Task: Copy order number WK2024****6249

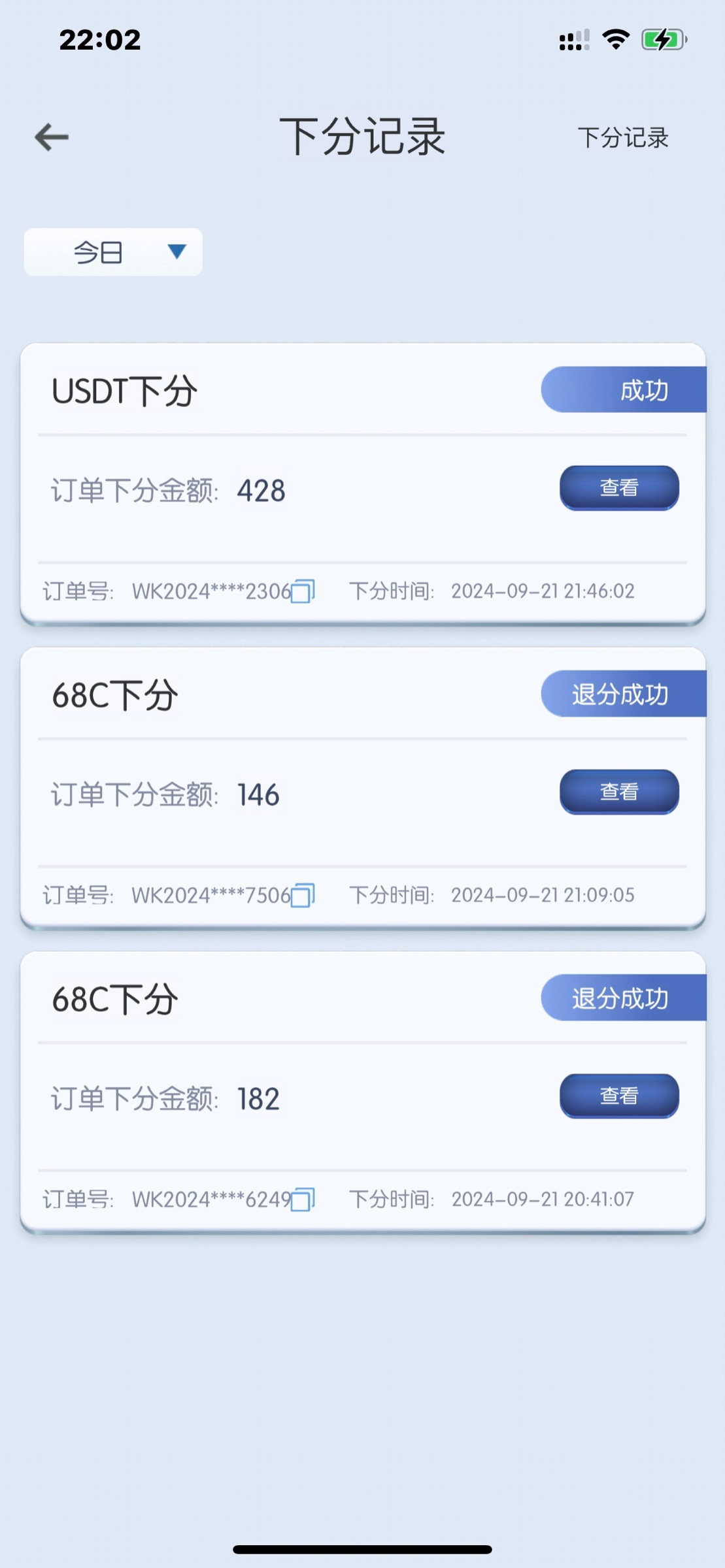Action: (x=303, y=1199)
